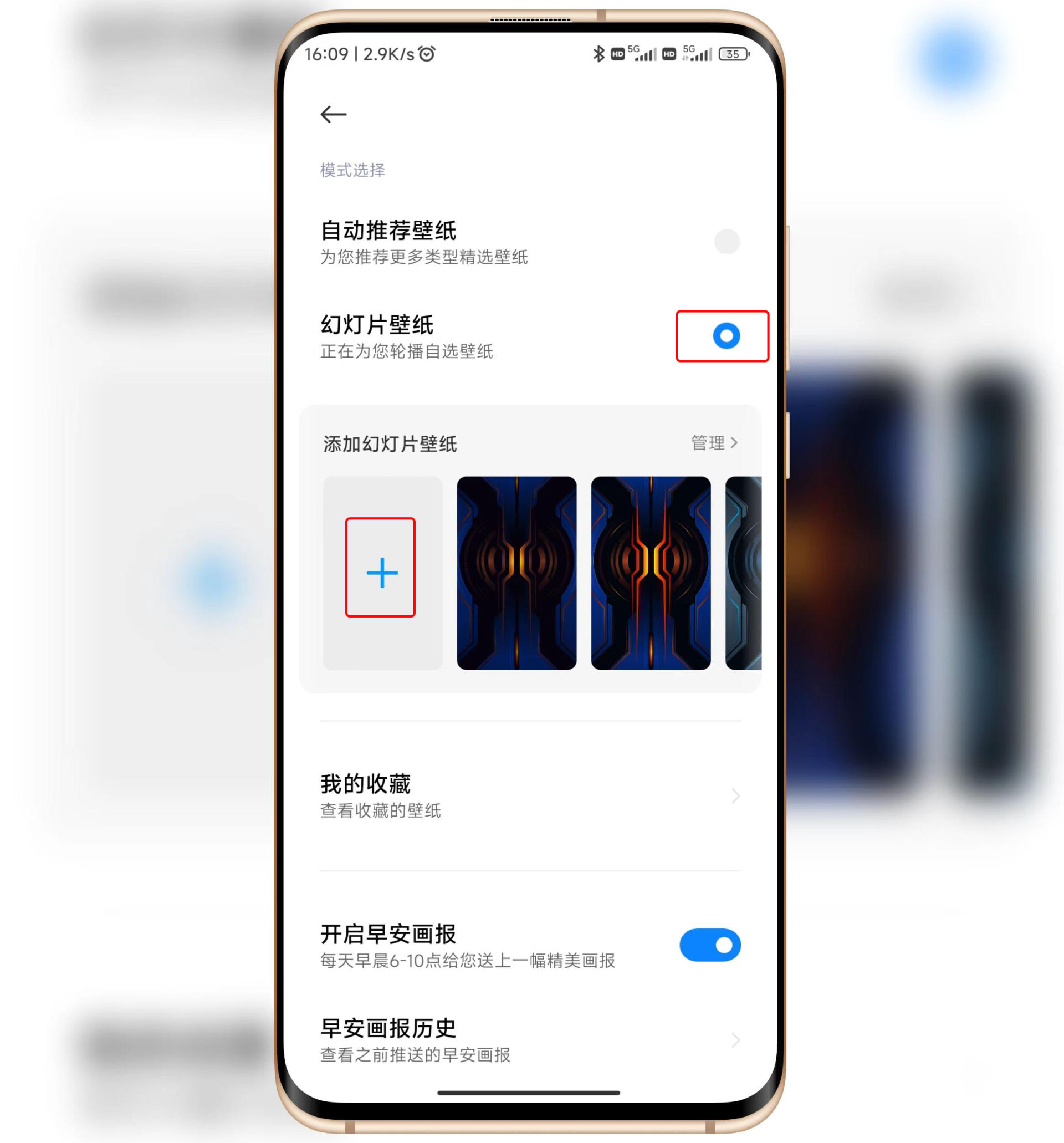Screen dimensions: 1064x1143
Task: Tap the 添加幻灯片壁纸 section title
Action: (x=388, y=444)
